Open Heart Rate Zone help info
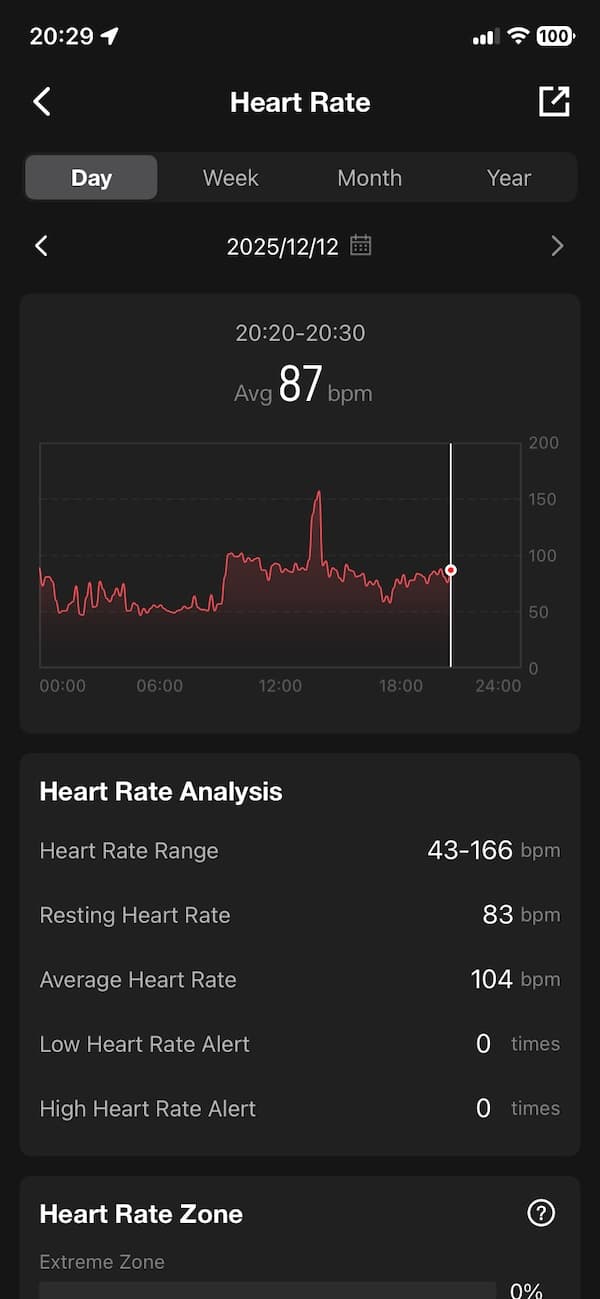600x1299 pixels. (x=540, y=1213)
